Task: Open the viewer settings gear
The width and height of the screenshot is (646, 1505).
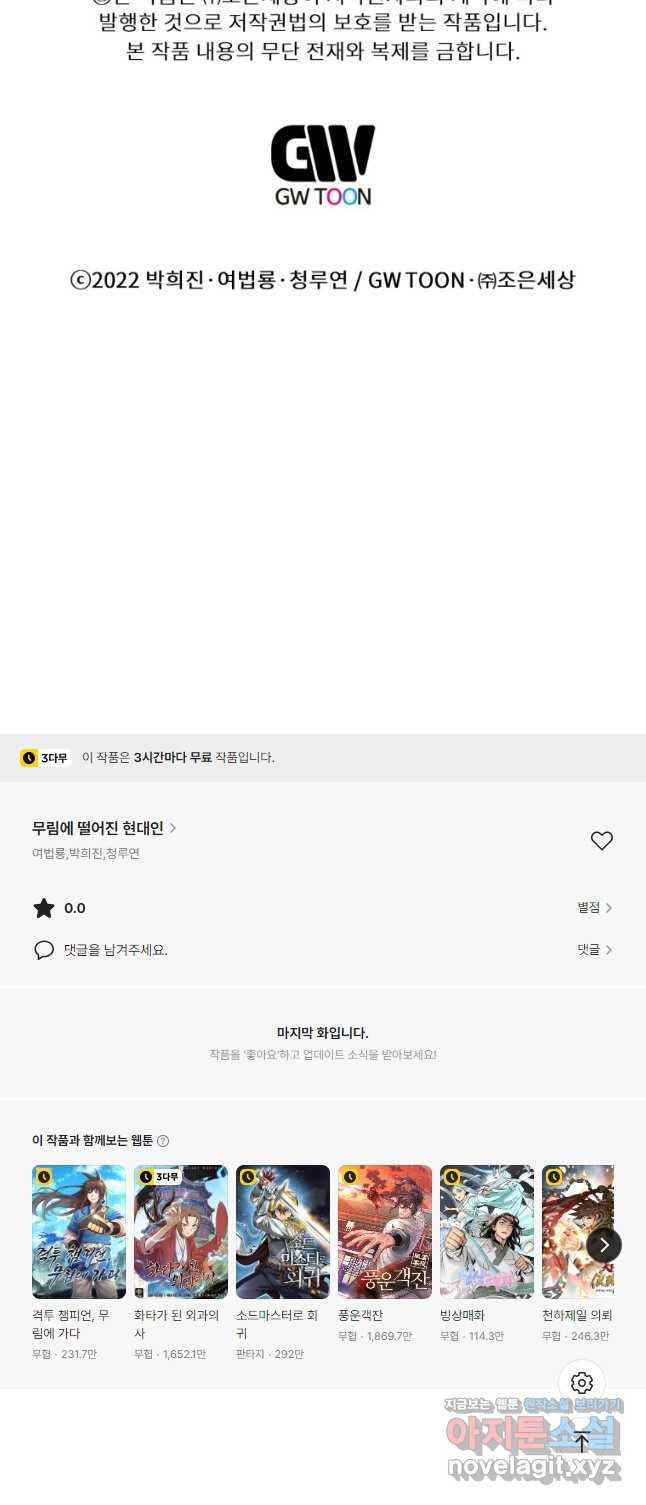Action: pyautogui.click(x=582, y=1383)
